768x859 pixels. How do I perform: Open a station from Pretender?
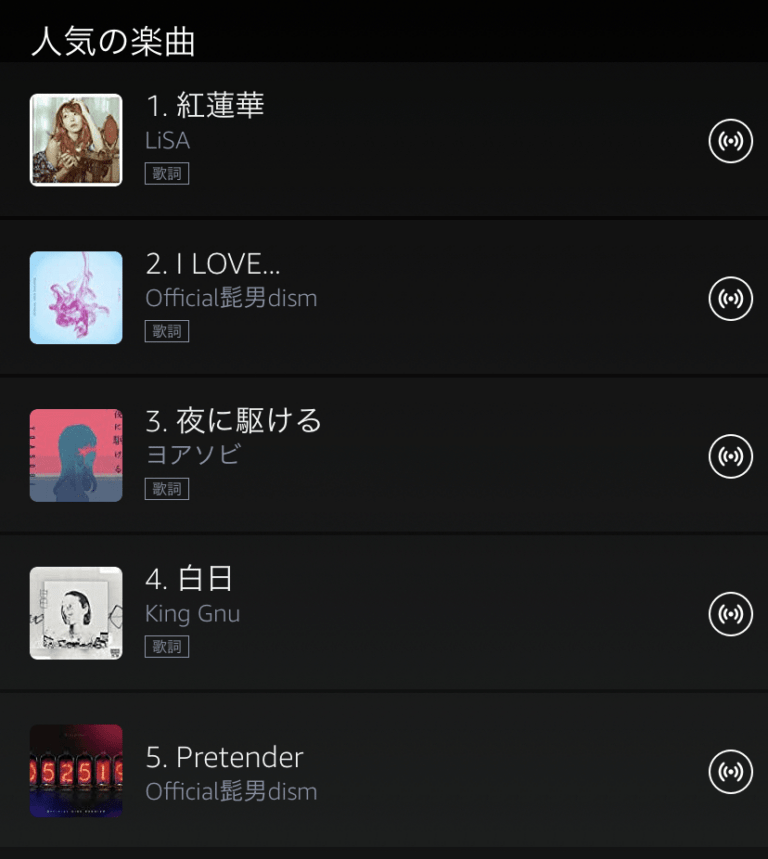(730, 771)
